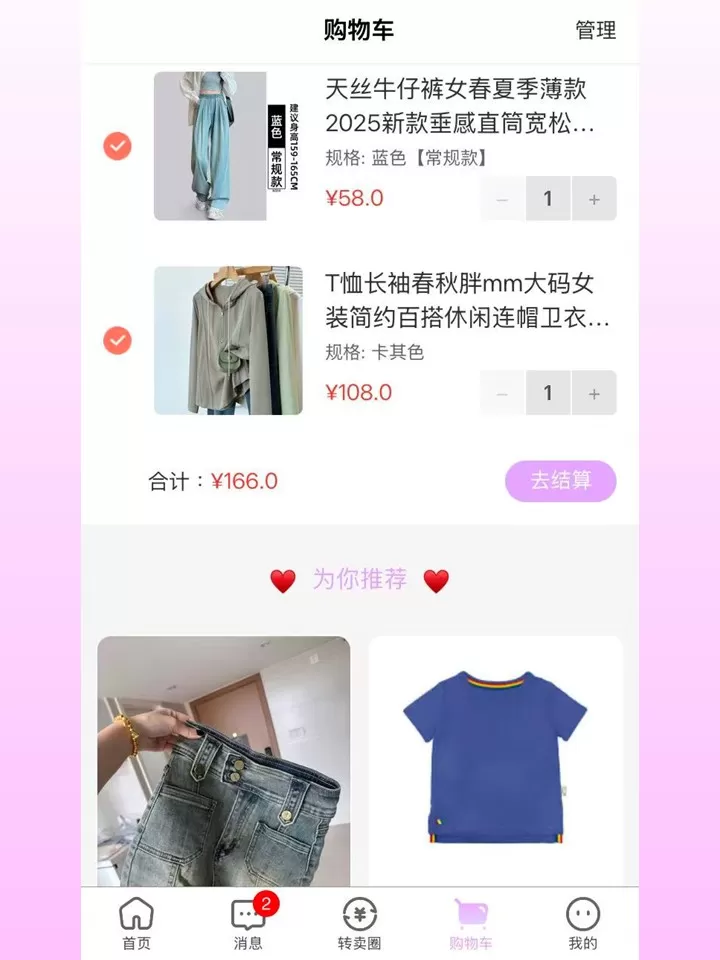Viewport: 720px width, 960px height.
Task: View the recommended blue T-shirt card
Action: (496, 760)
